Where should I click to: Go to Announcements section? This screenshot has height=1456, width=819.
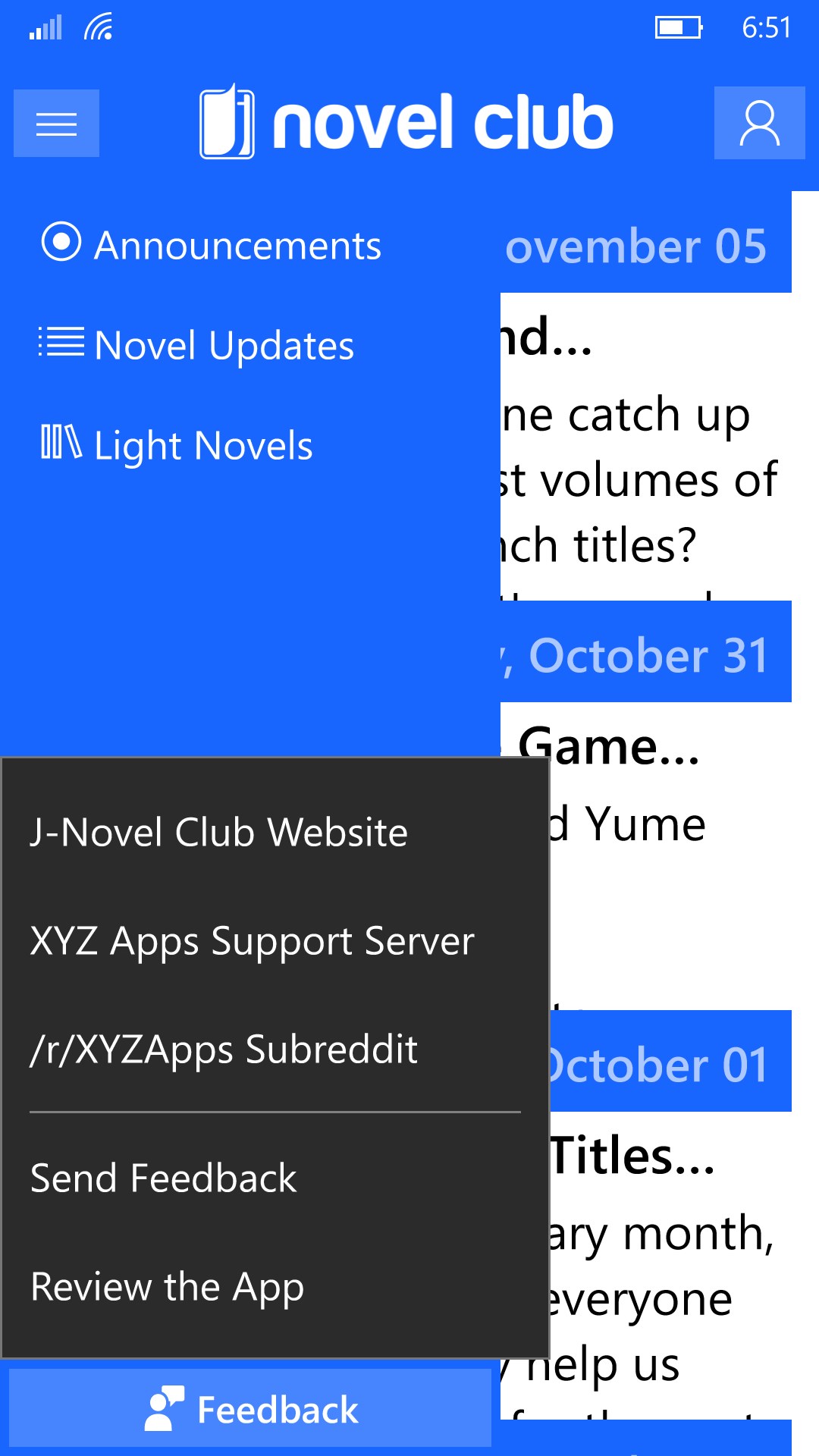point(212,245)
